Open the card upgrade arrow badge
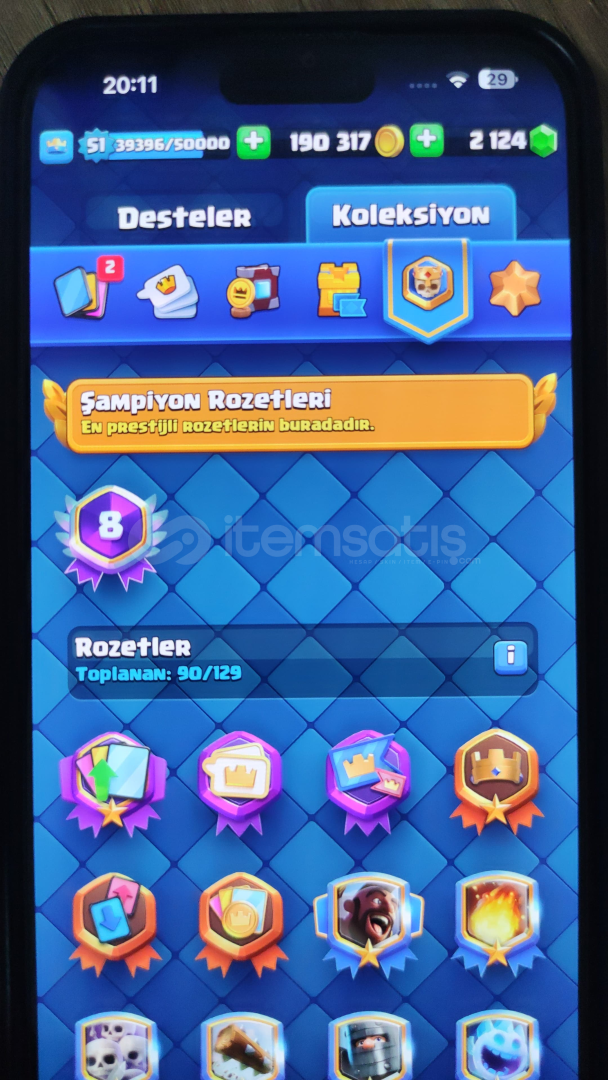Image resolution: width=608 pixels, height=1080 pixels. coord(114,780)
